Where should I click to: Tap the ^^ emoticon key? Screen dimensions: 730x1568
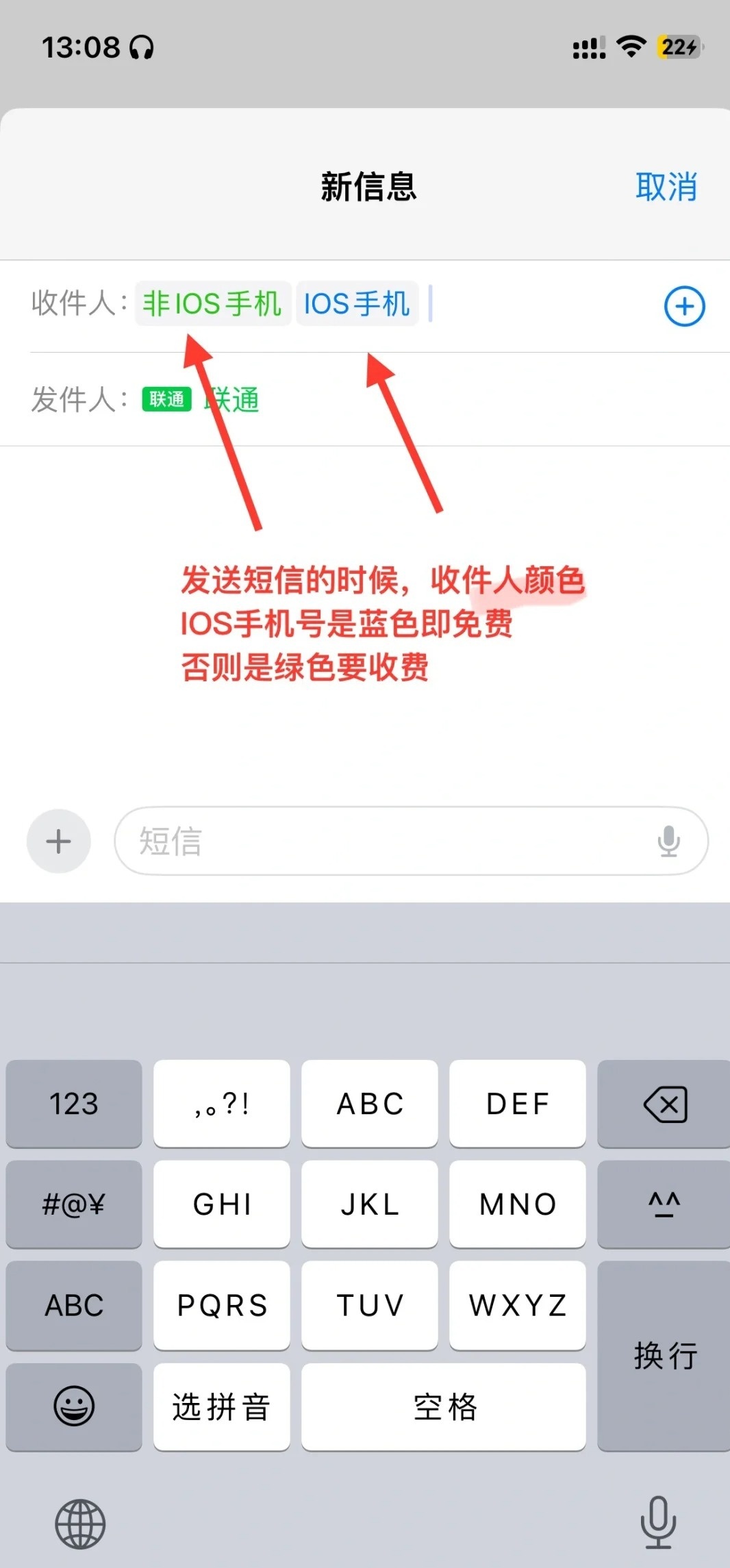pyautogui.click(x=664, y=1204)
